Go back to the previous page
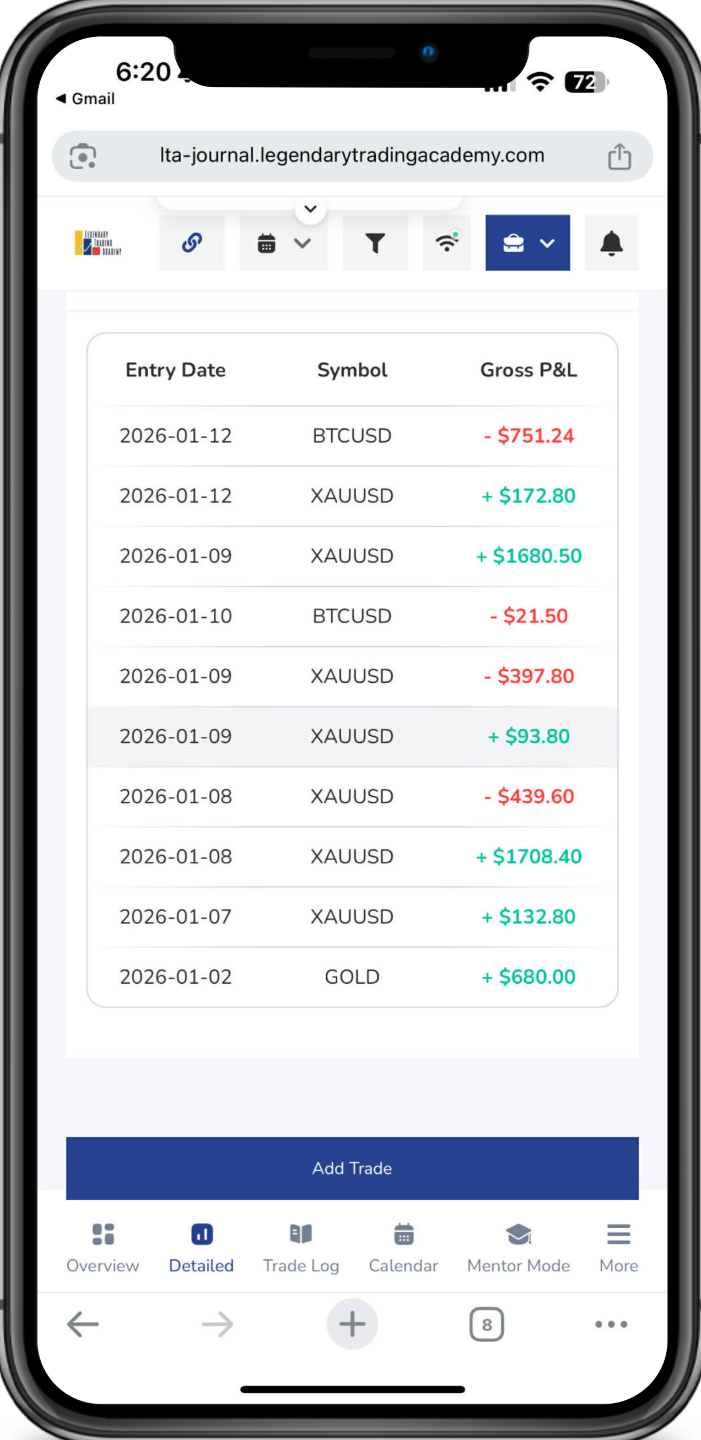The width and height of the screenshot is (701, 1440). click(x=83, y=1325)
